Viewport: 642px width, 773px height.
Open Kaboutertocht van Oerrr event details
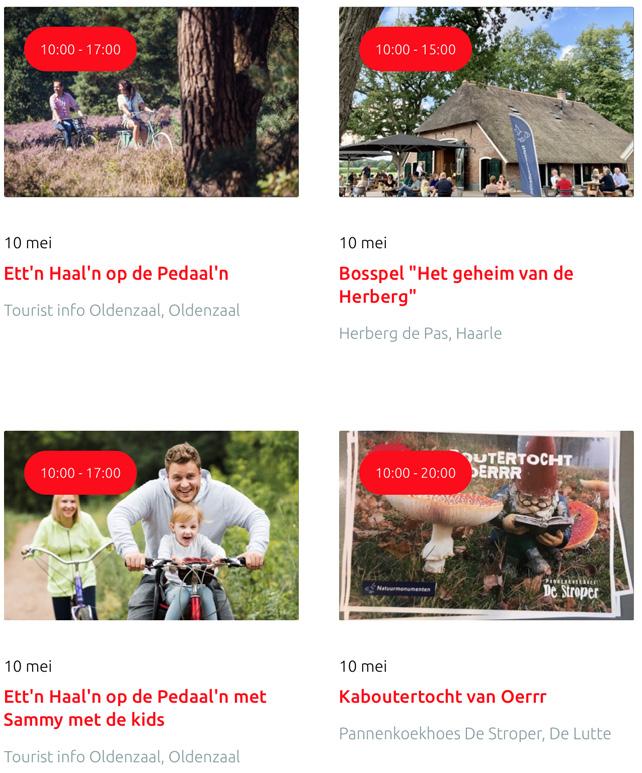click(x=442, y=697)
